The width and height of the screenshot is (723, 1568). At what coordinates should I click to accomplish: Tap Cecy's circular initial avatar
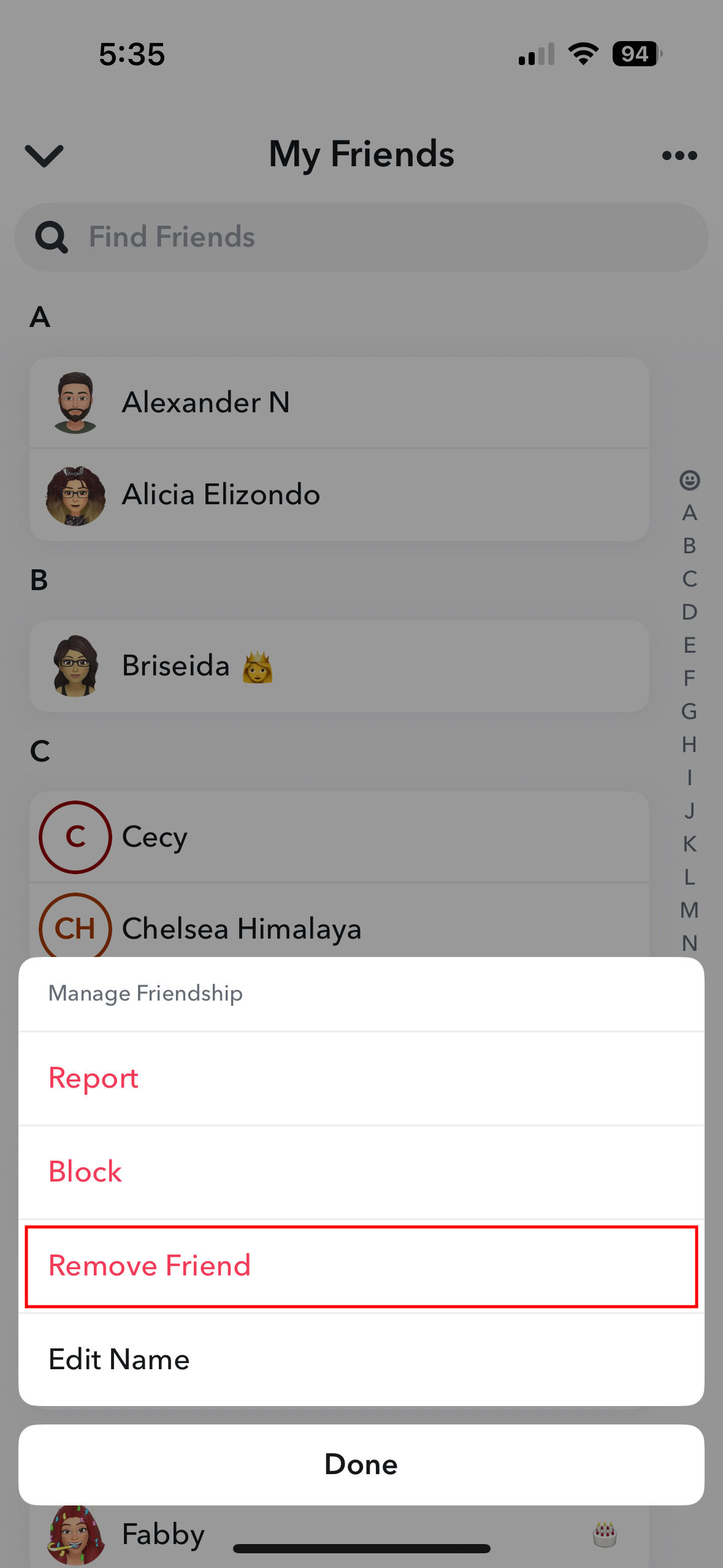75,836
